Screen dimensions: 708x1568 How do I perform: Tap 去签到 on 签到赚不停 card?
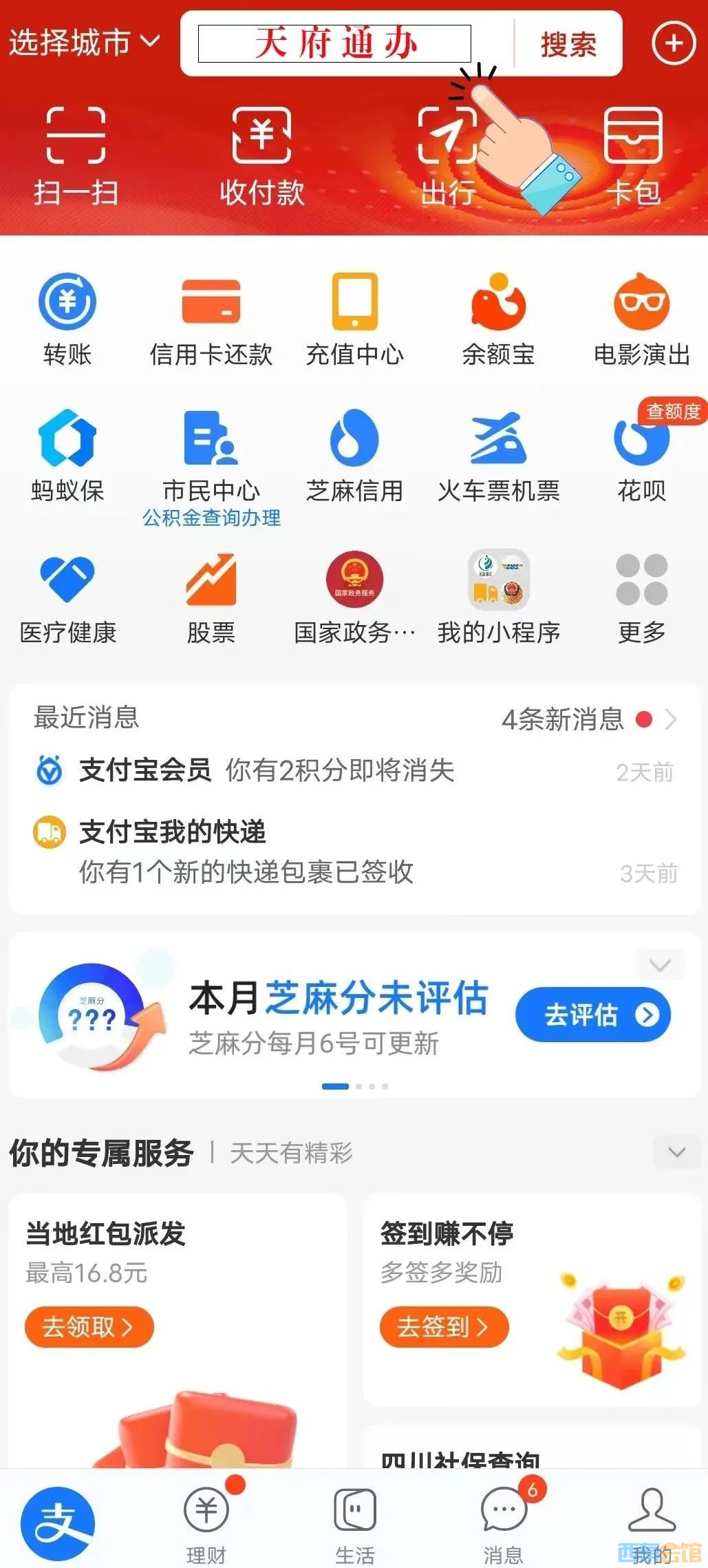(444, 1326)
